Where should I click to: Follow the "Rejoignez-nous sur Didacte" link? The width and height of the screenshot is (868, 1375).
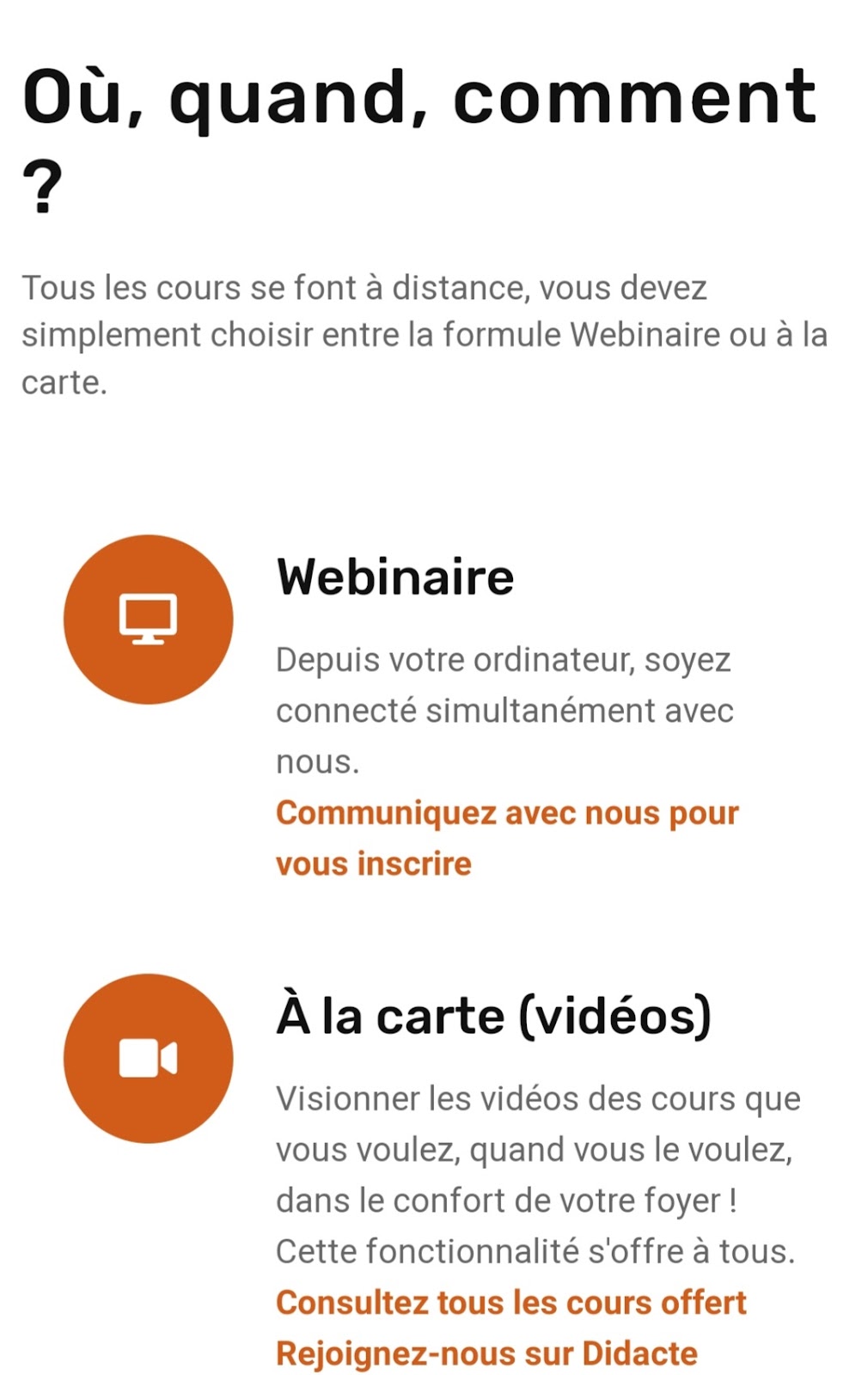coord(486,1354)
